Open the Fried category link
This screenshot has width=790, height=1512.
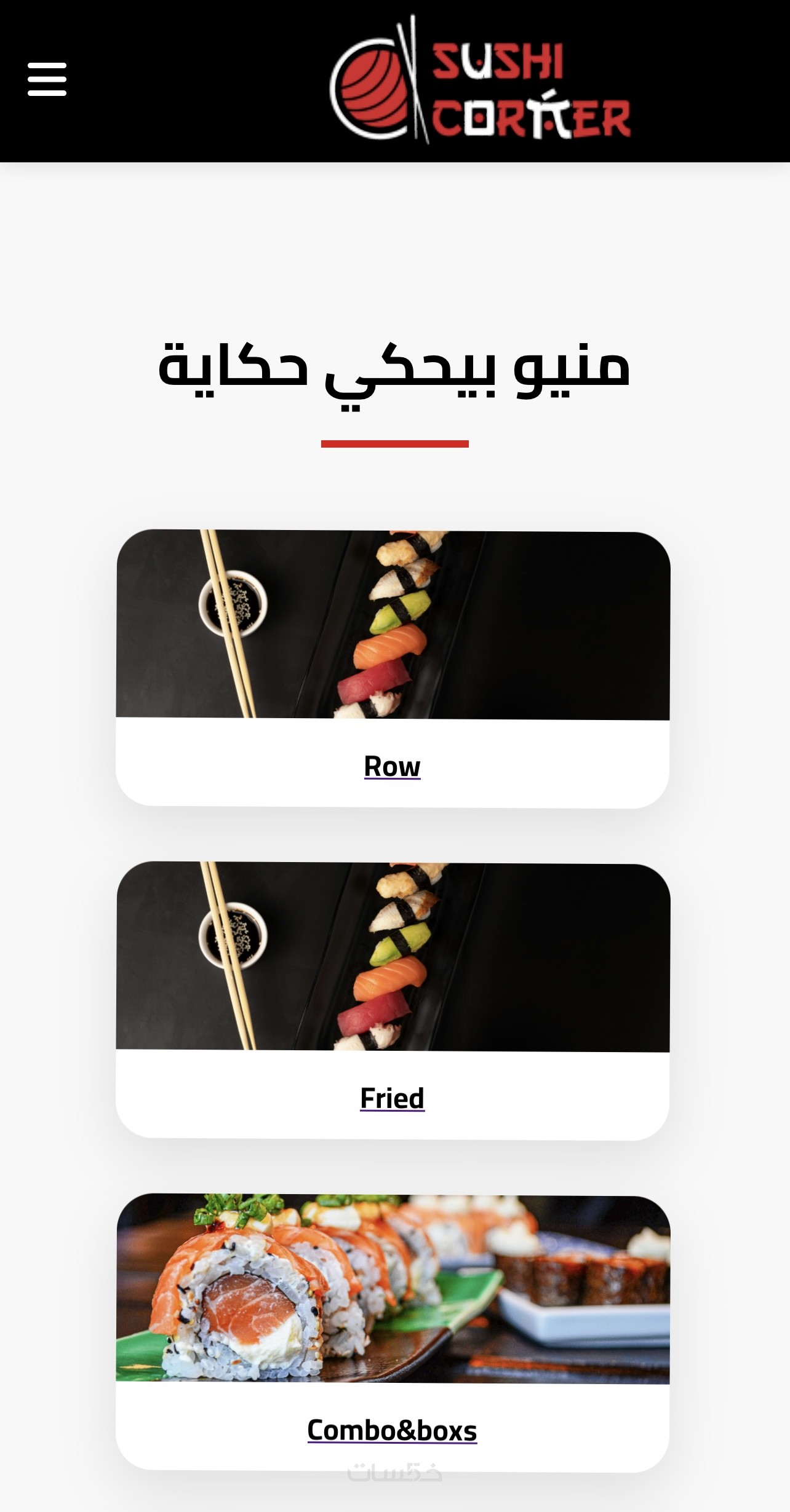[392, 1099]
